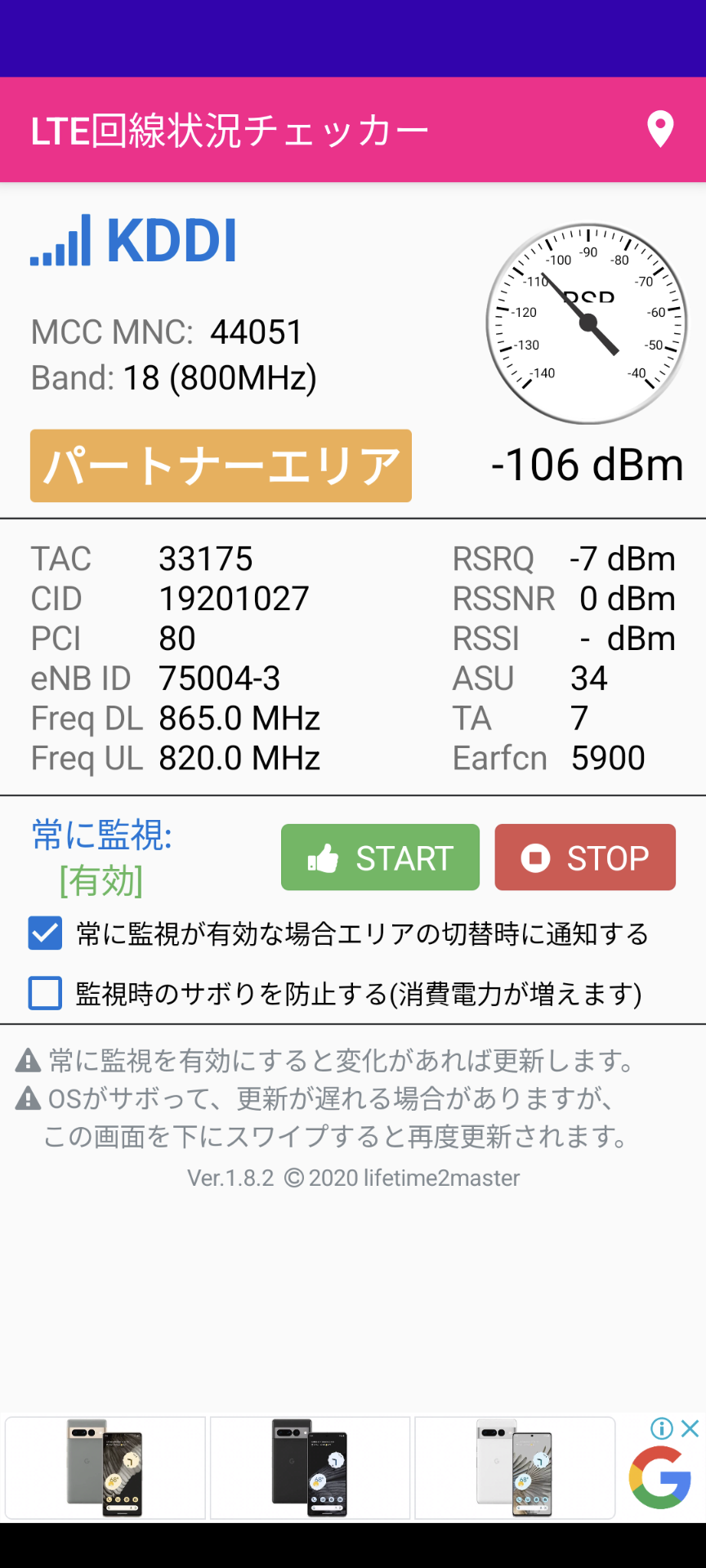Open the green-gray Pixel phone ad
706x1568 pixels.
click(x=105, y=1468)
